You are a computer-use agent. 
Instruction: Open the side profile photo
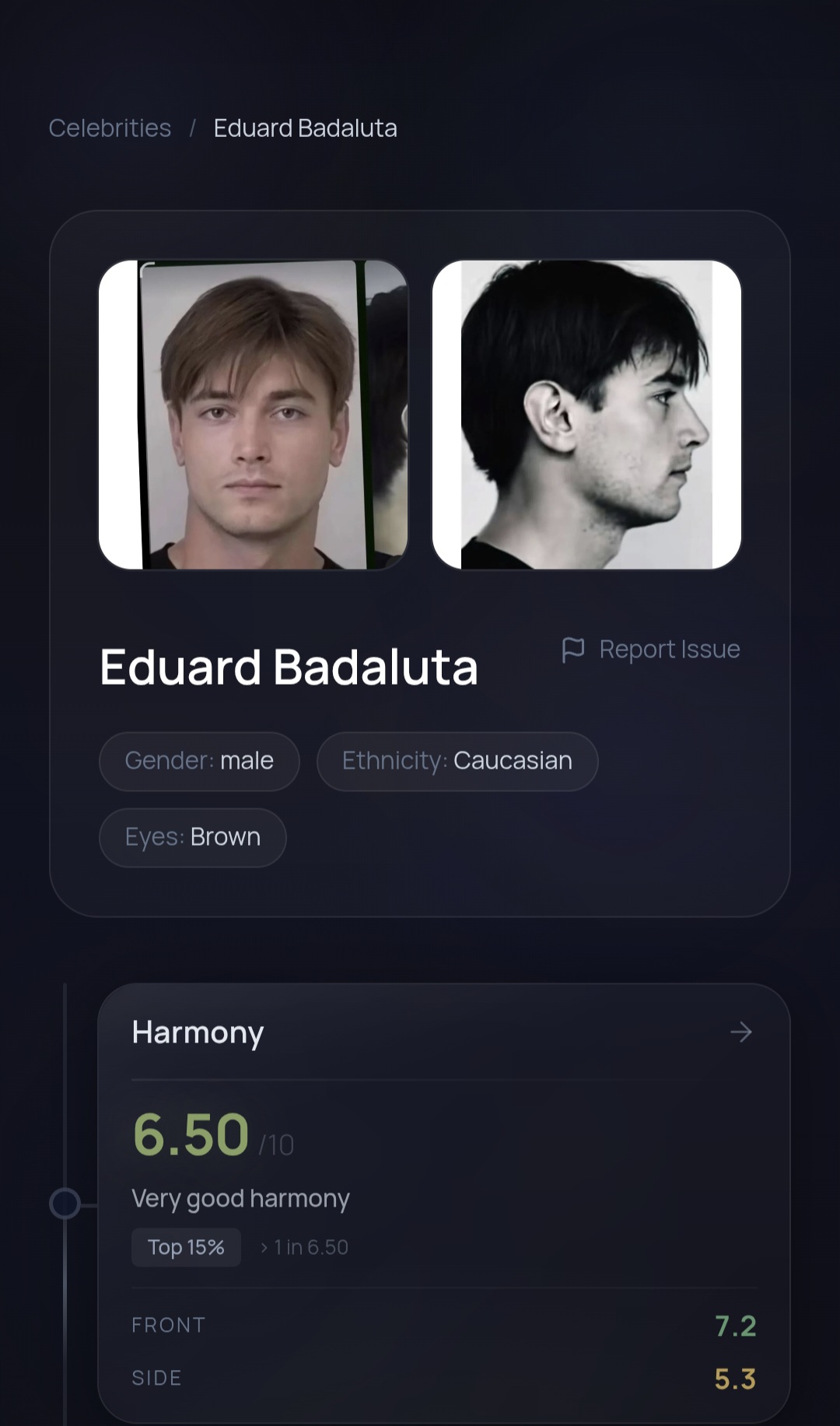click(586, 415)
